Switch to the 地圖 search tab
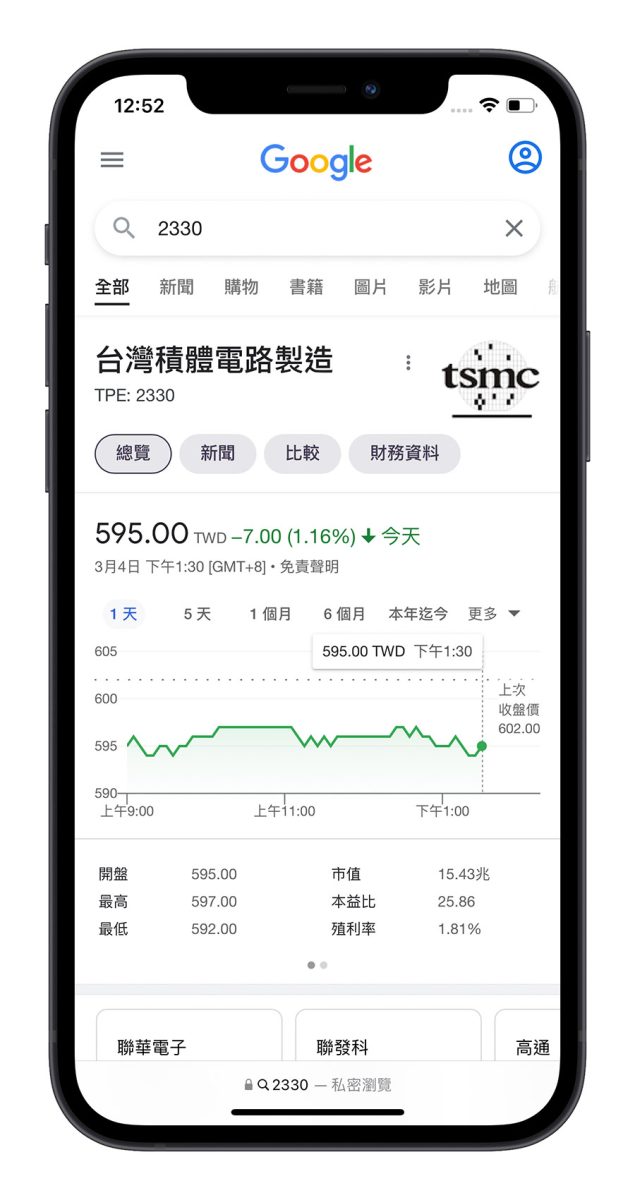The height and width of the screenshot is (1200, 635). coord(500,287)
